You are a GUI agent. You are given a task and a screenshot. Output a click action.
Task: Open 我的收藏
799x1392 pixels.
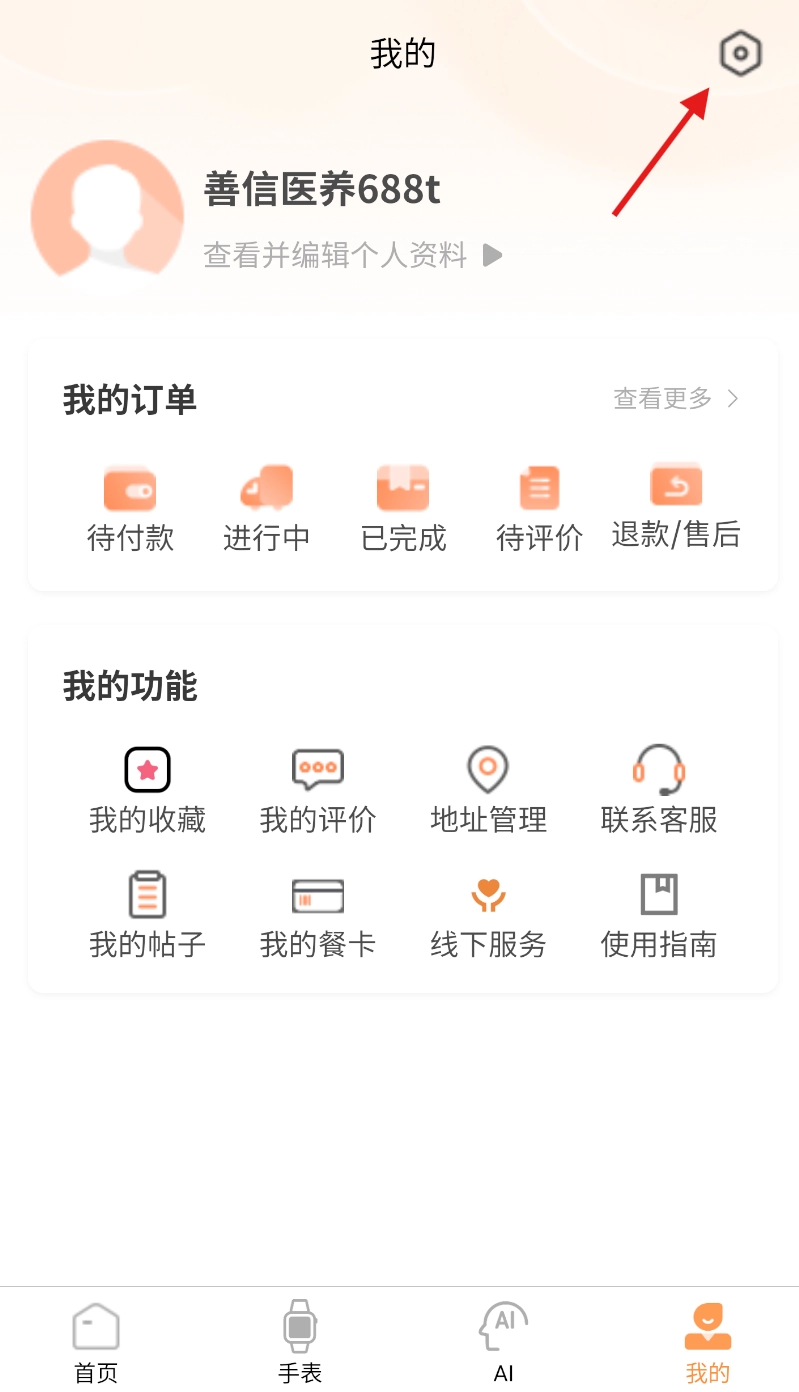tap(147, 791)
